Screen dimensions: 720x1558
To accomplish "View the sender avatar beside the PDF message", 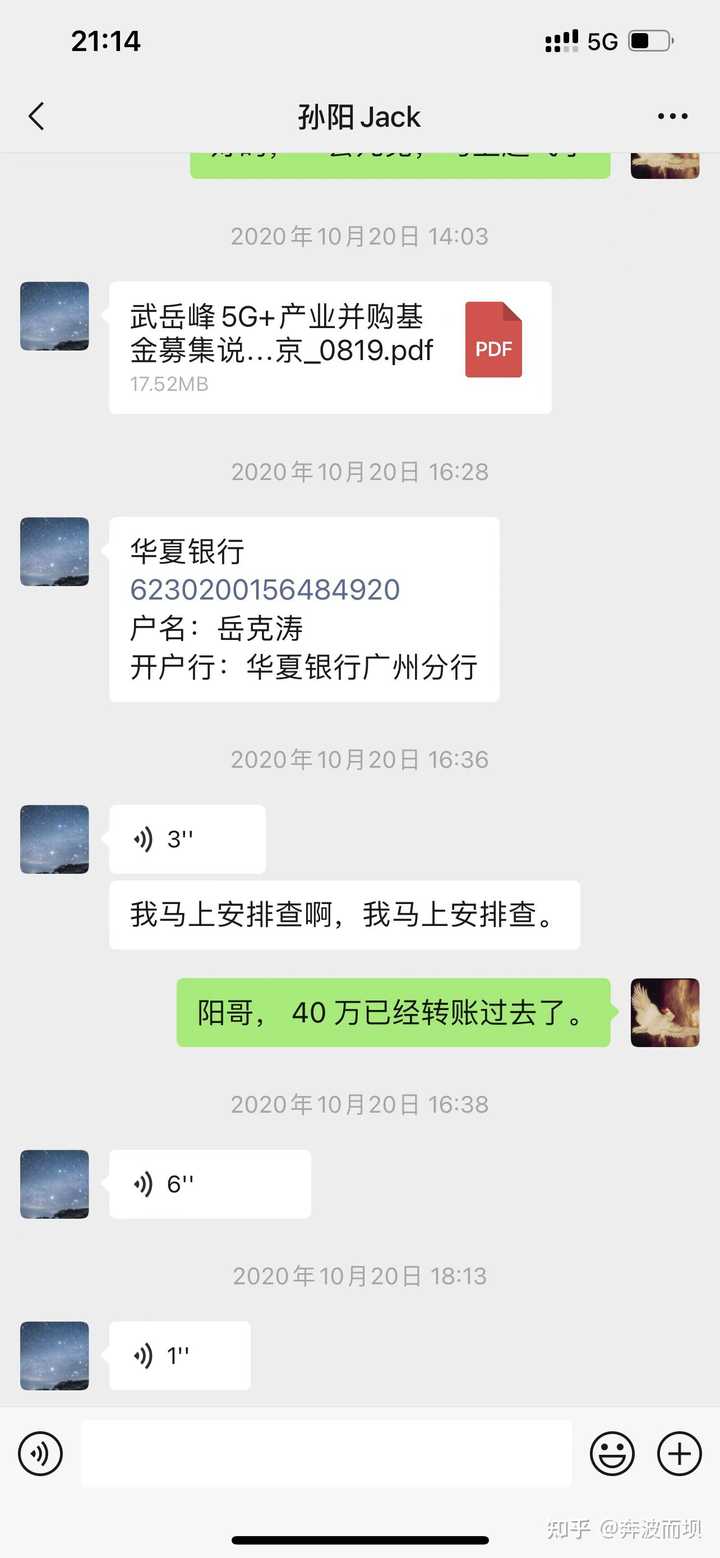I will [55, 316].
